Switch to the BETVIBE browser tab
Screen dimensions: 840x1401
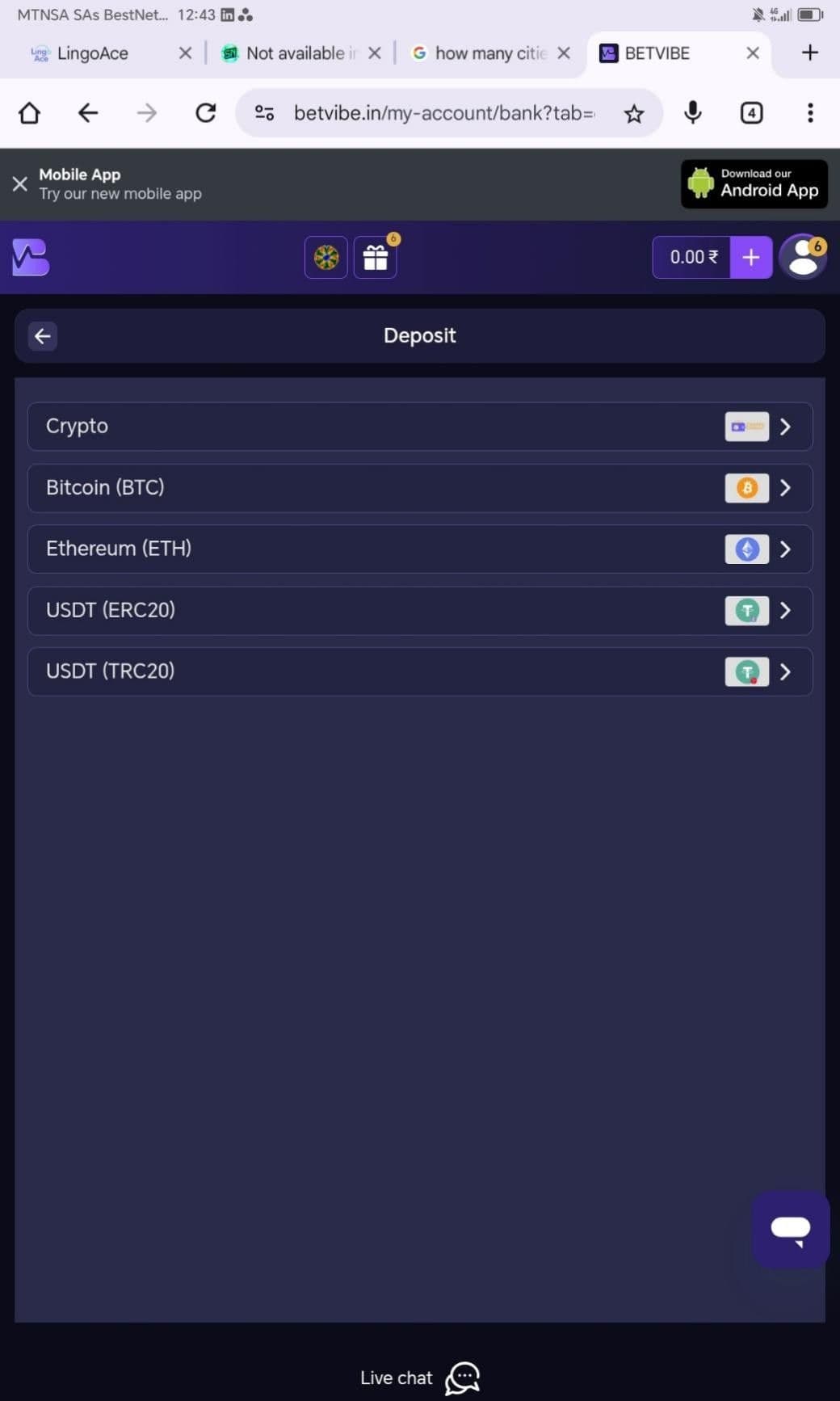coord(656,53)
